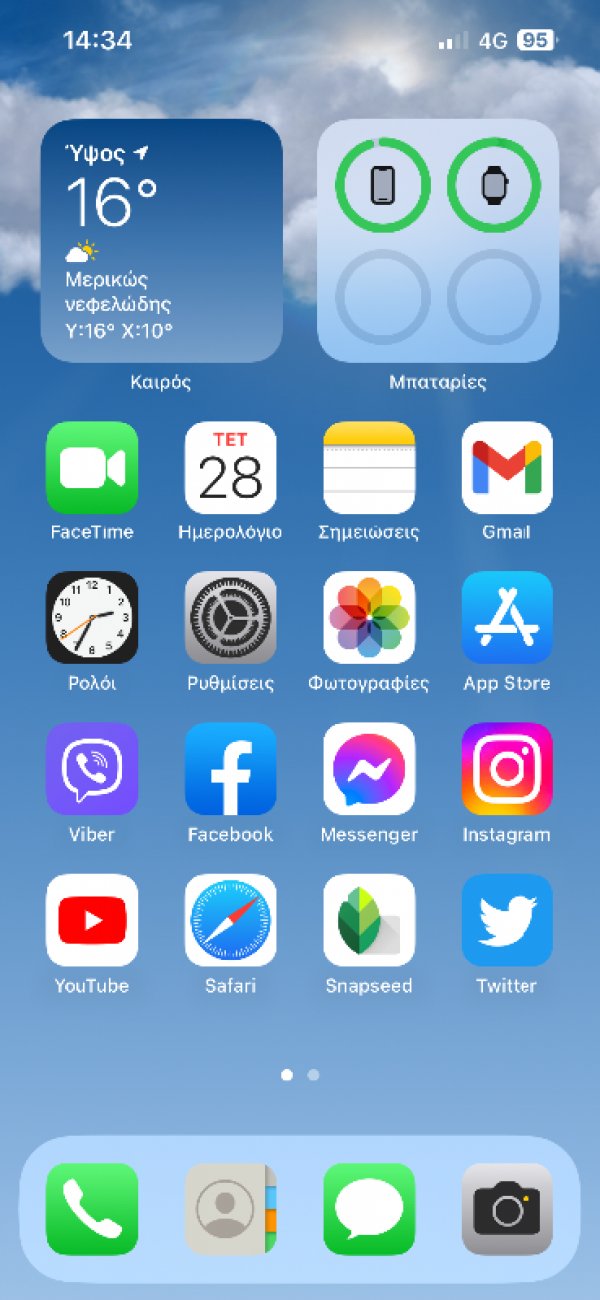Launch the Σημειώσεις notes app
Image resolution: width=600 pixels, height=1300 pixels.
(x=369, y=468)
